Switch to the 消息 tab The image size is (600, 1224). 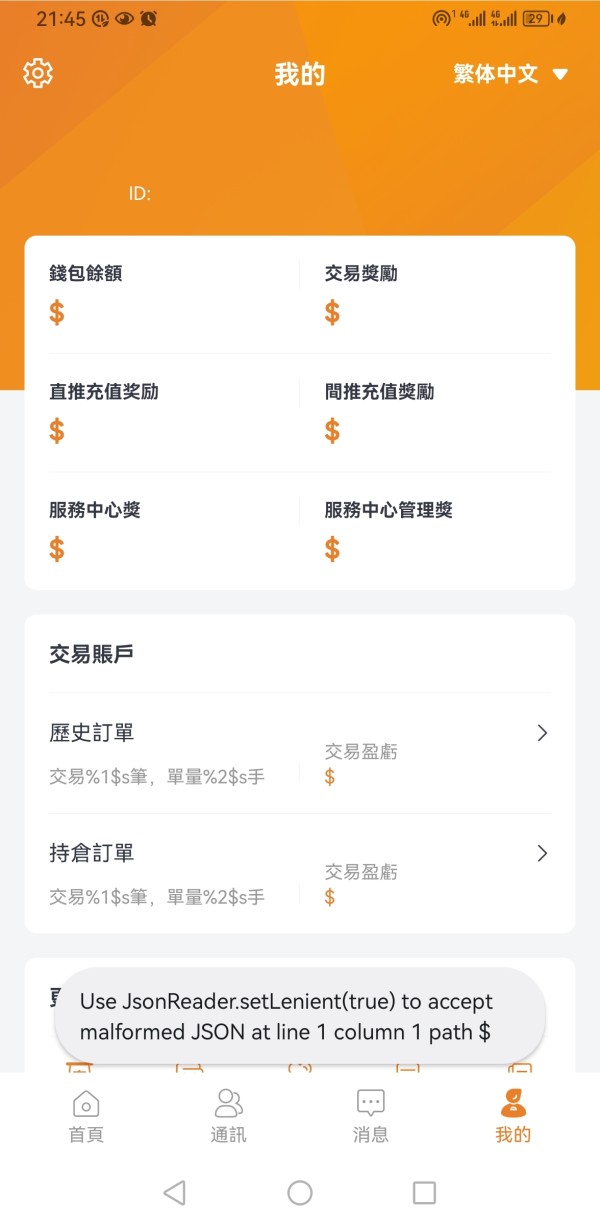(371, 1116)
